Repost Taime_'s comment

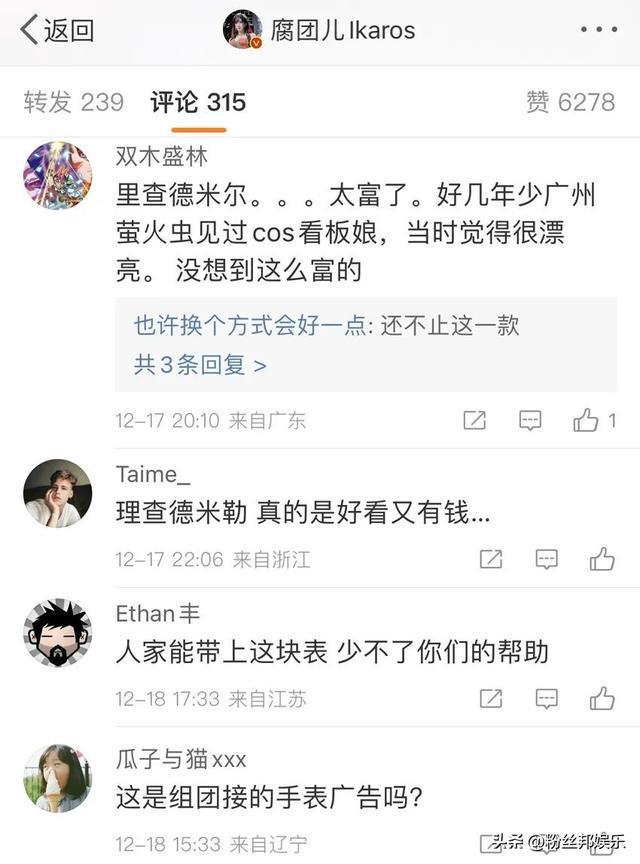(491, 559)
